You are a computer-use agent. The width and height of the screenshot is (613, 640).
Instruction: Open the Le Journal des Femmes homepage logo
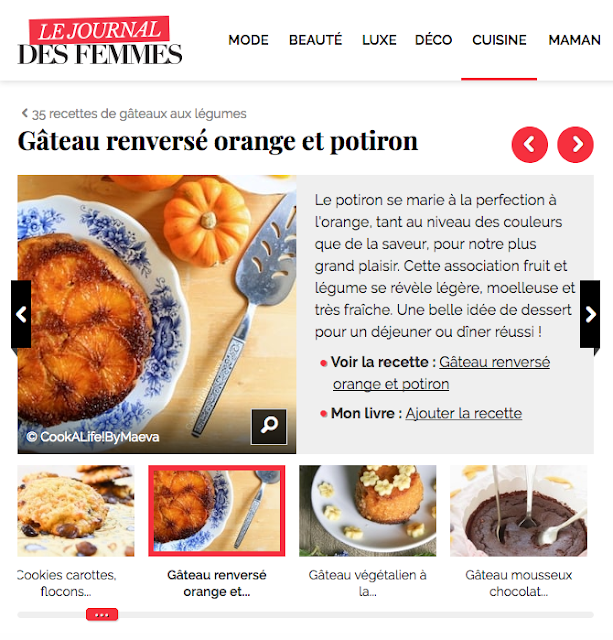coord(100,42)
